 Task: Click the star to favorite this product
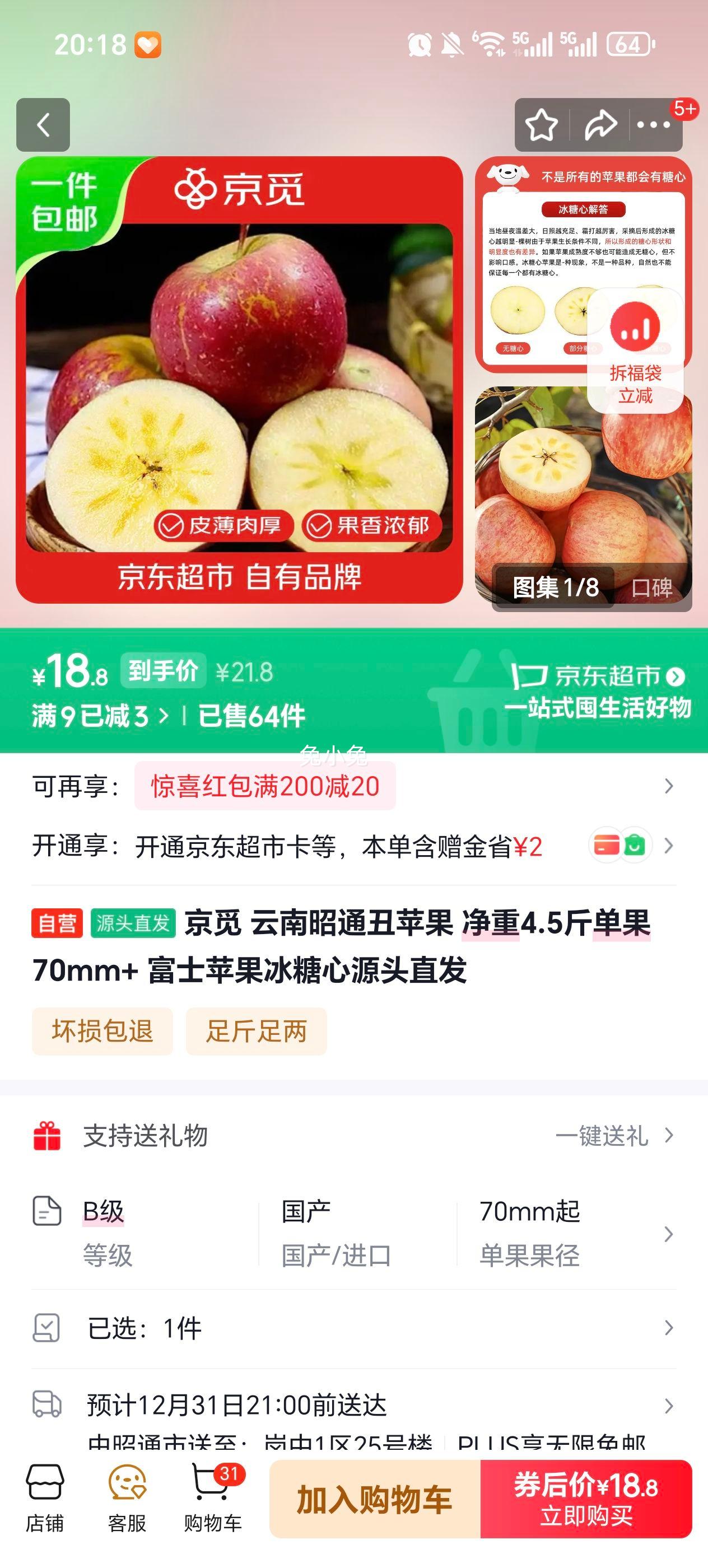tap(541, 125)
